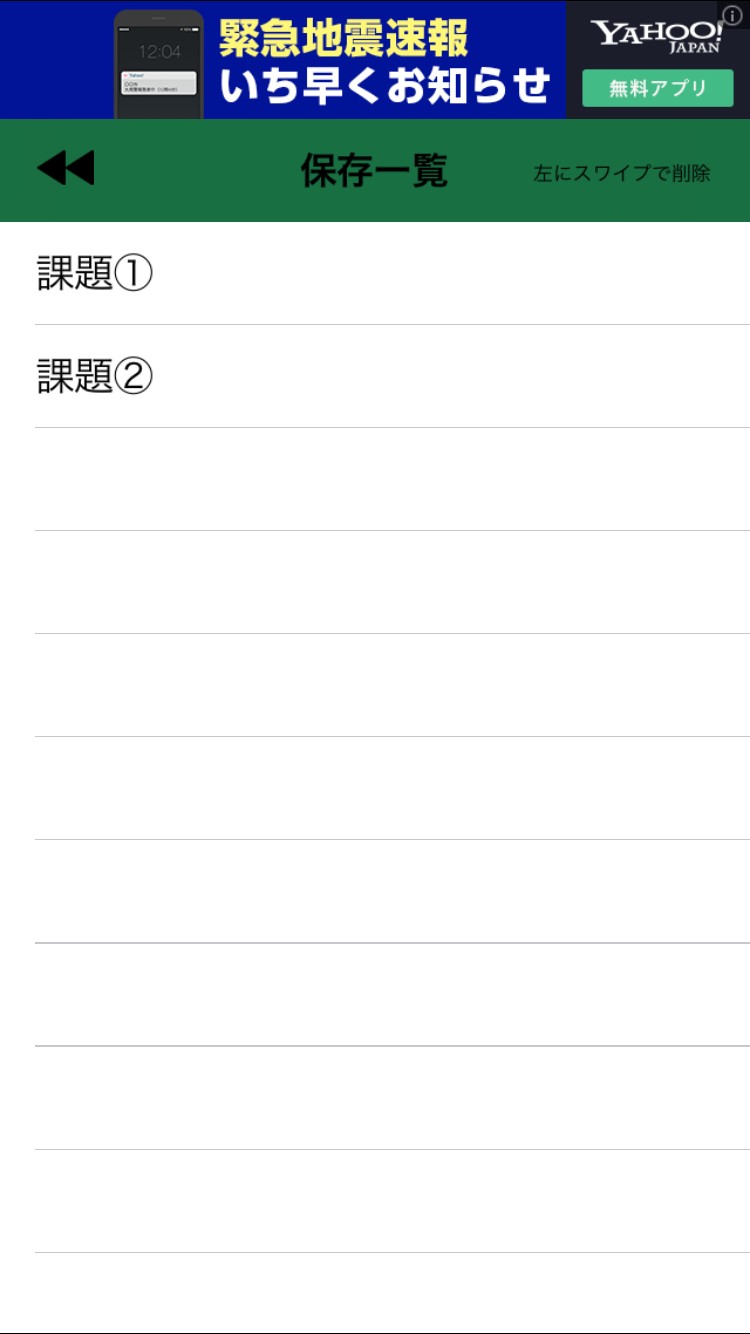Viewport: 750px width, 1334px height.
Task: Open the ad info icon
Action: 733,15
